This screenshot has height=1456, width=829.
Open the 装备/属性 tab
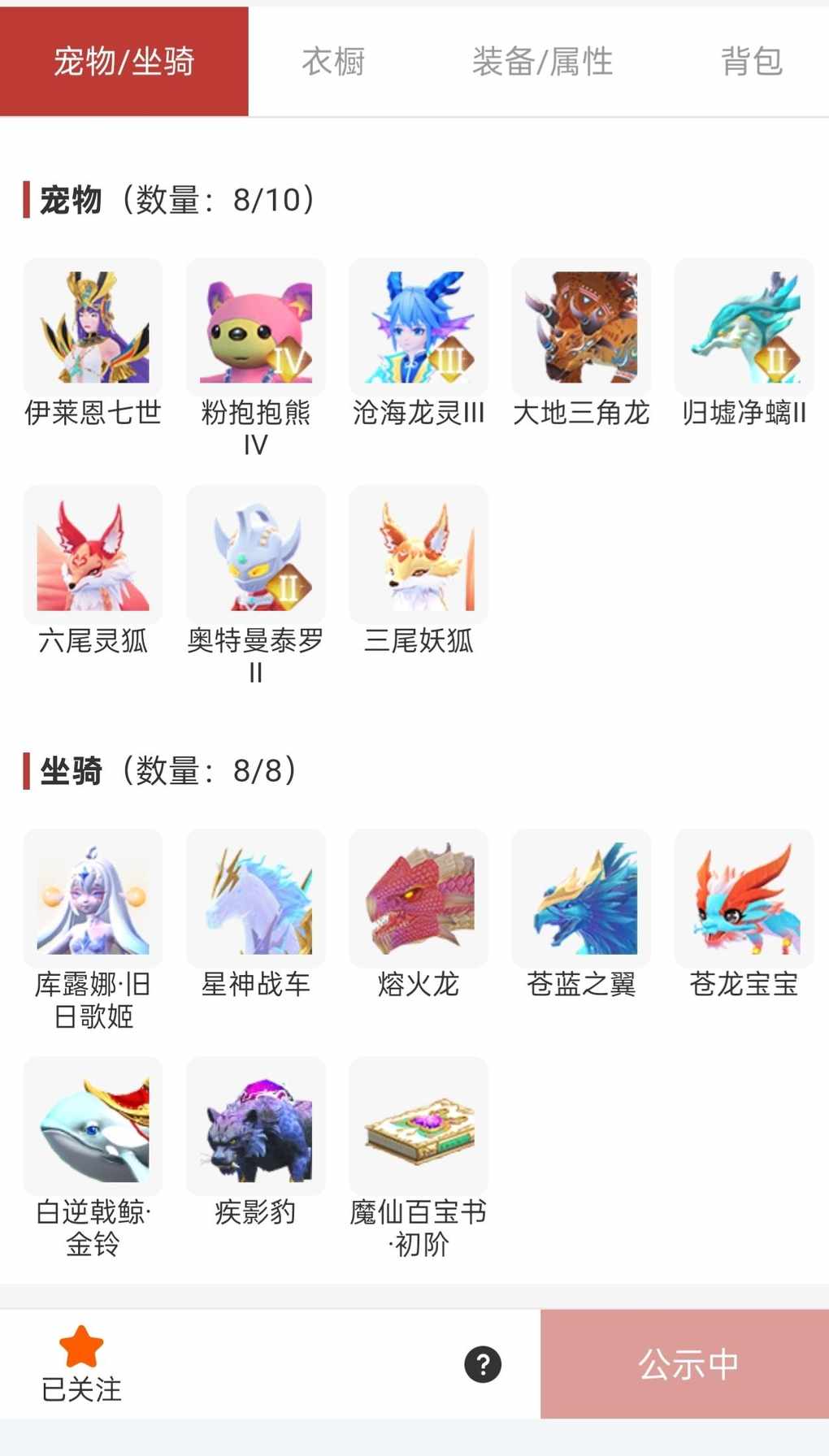pyautogui.click(x=542, y=62)
